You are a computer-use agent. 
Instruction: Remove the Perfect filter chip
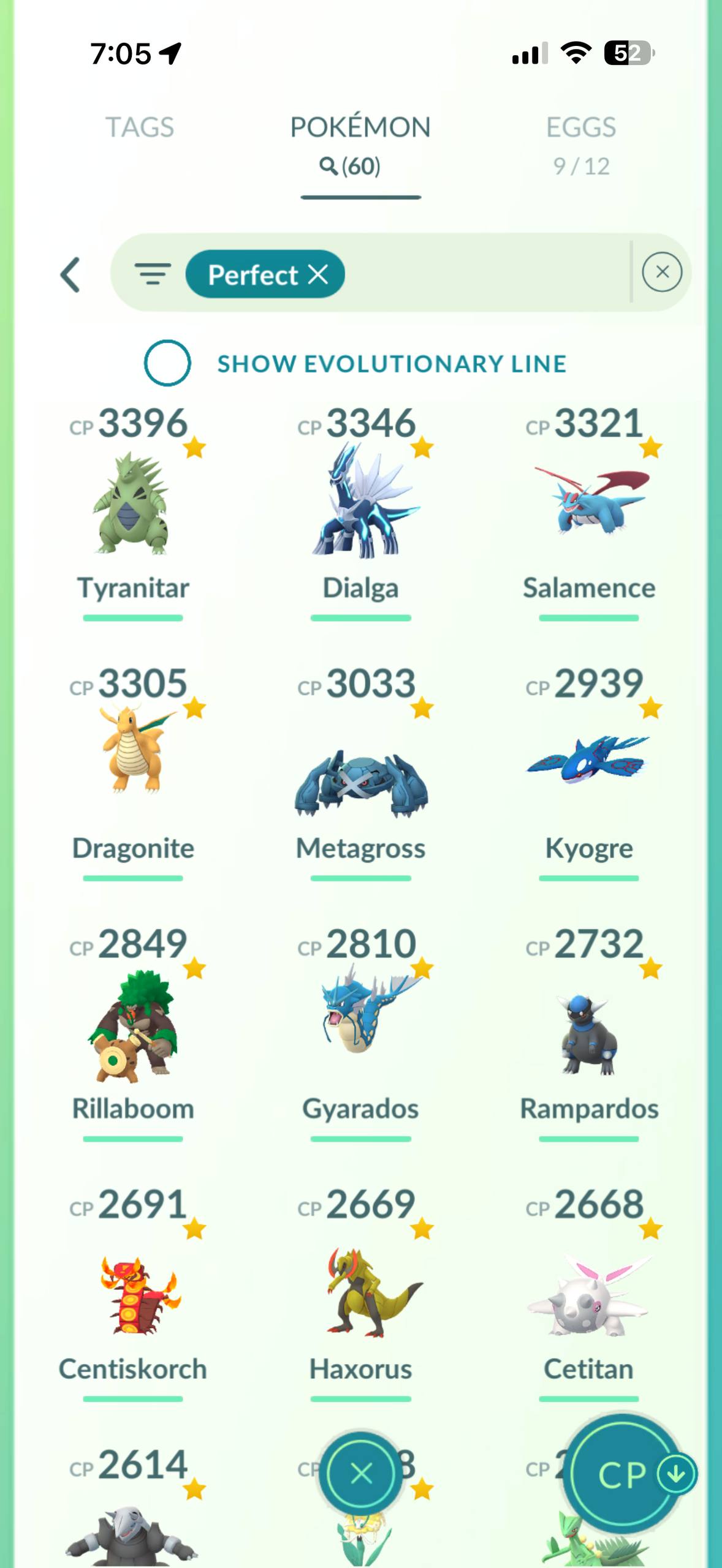(318, 274)
